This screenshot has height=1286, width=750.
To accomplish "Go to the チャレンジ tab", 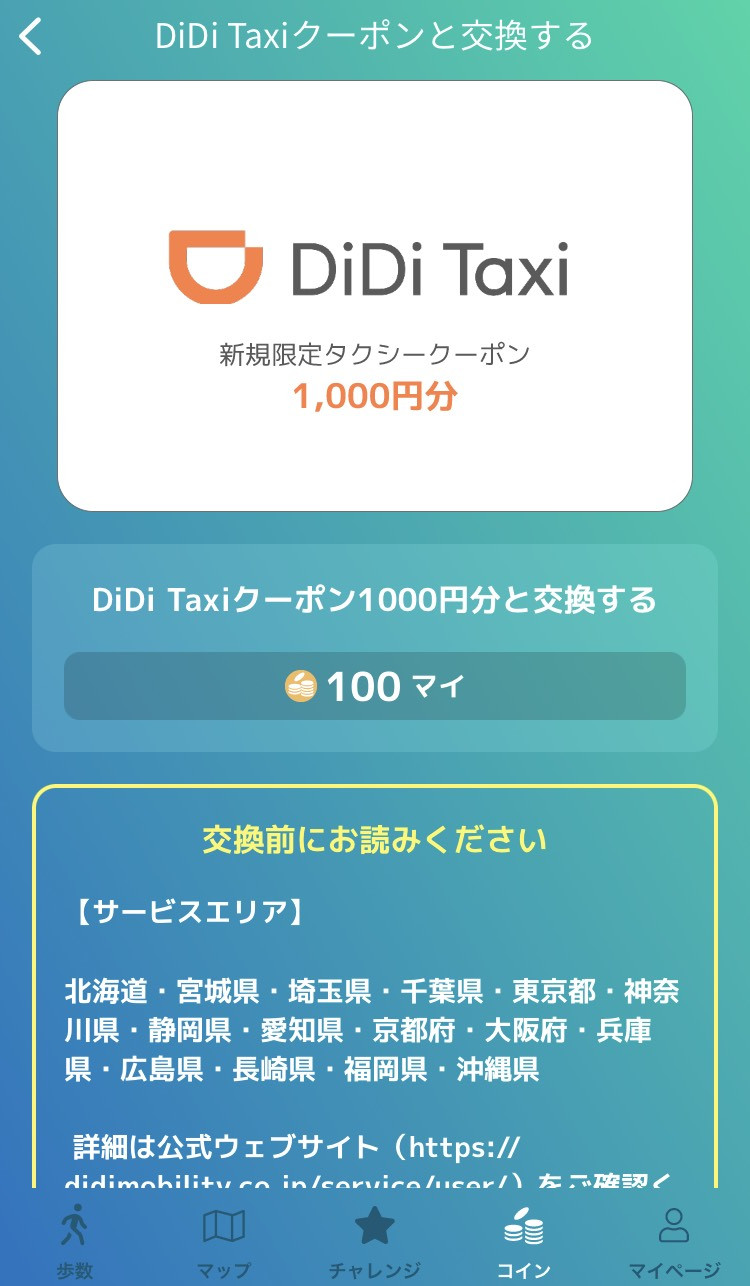I will click(x=375, y=1240).
